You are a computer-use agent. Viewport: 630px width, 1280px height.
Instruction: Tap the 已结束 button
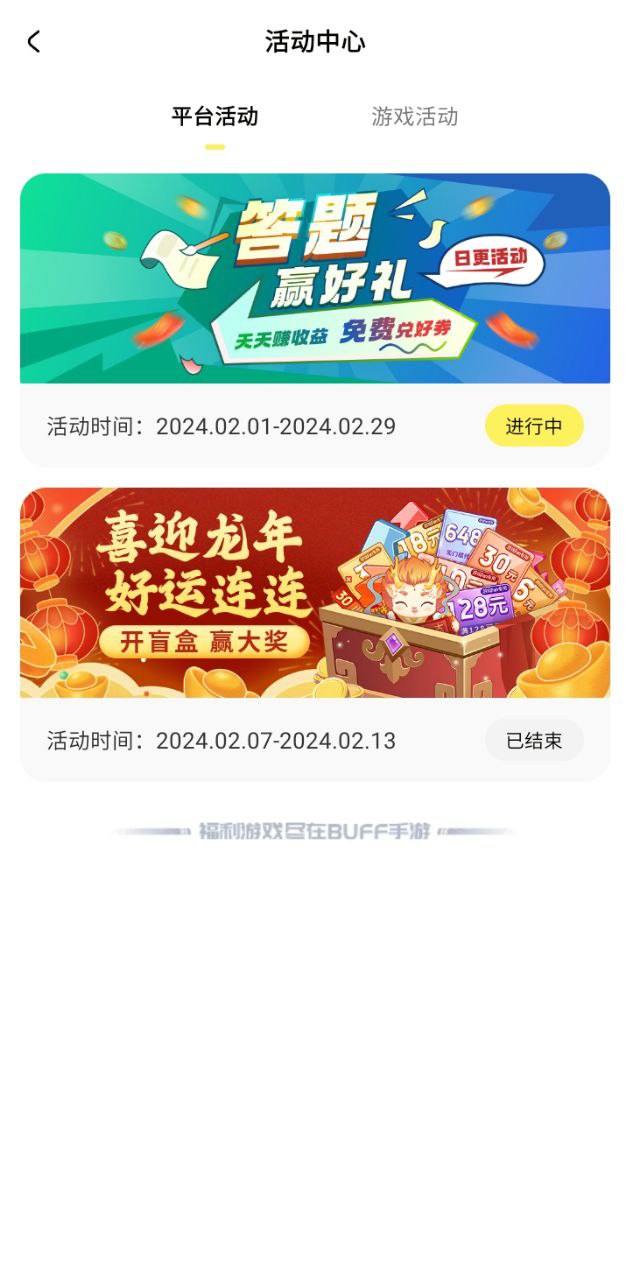point(534,740)
